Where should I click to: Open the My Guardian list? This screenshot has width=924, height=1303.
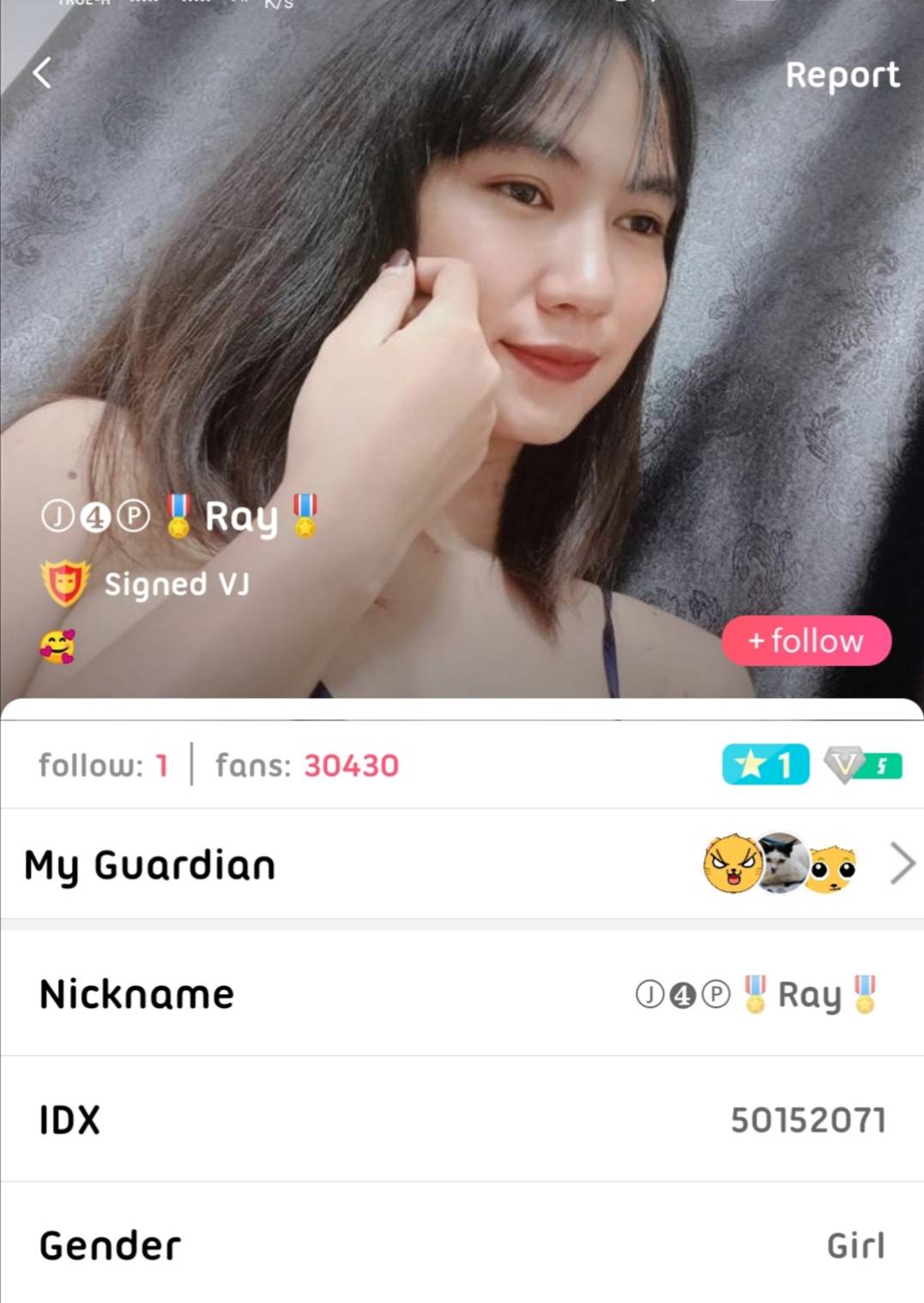click(902, 863)
